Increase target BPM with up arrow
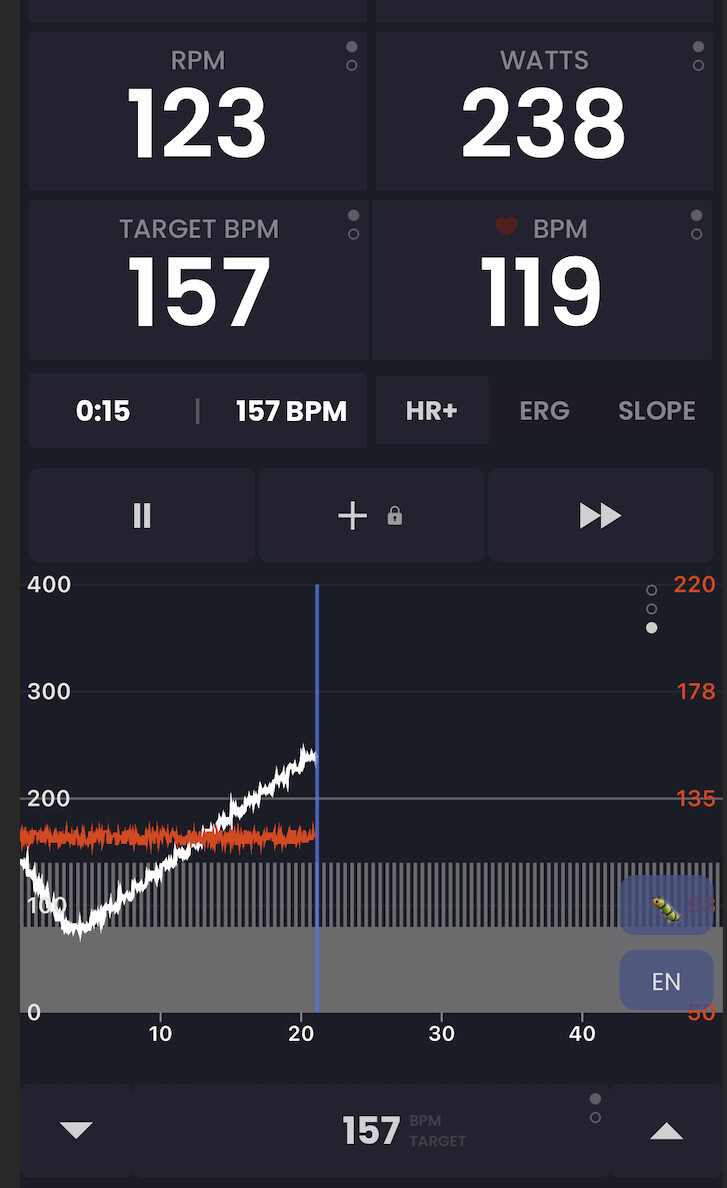727x1188 pixels. (x=666, y=1131)
